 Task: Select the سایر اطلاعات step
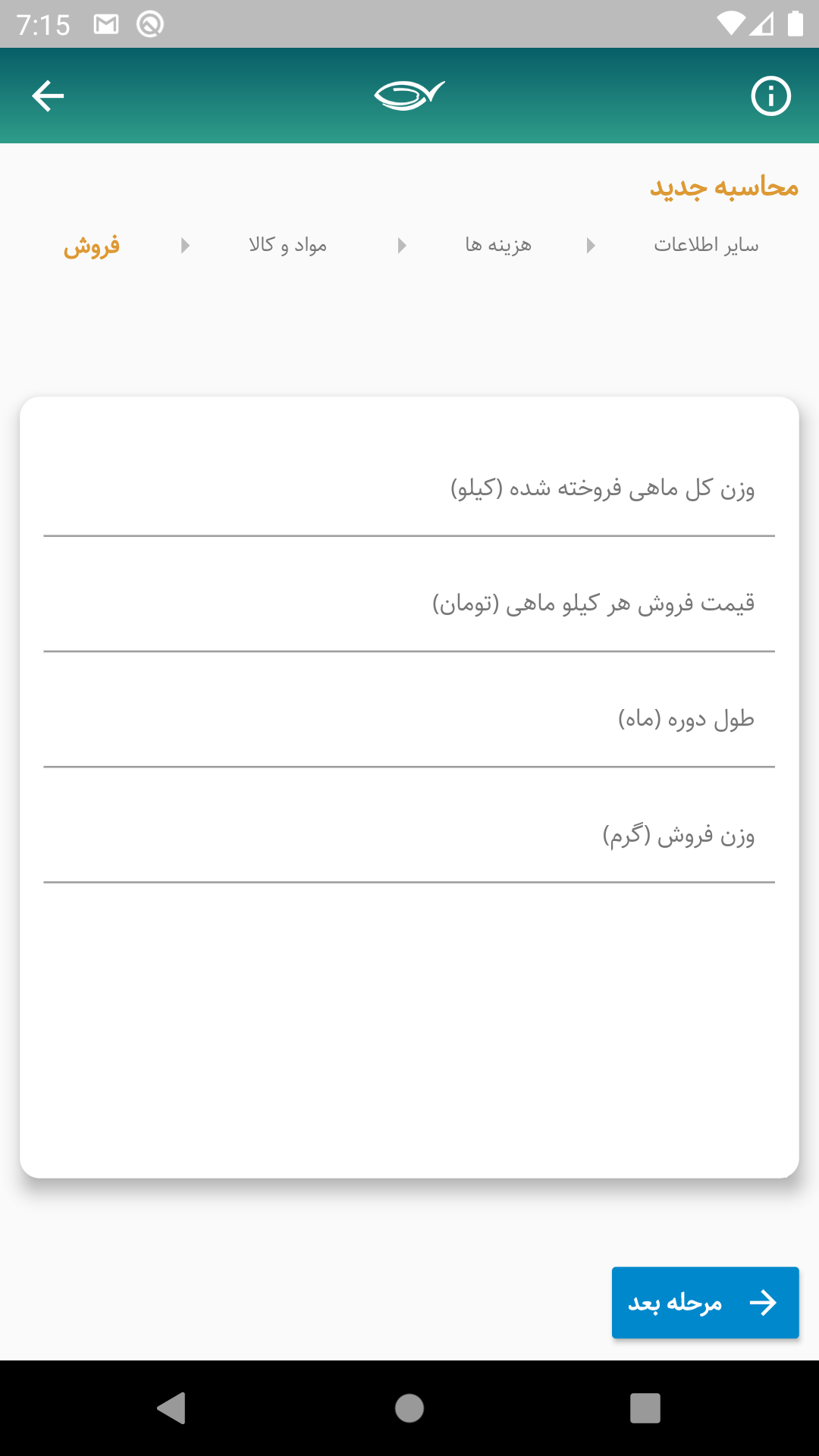click(707, 244)
